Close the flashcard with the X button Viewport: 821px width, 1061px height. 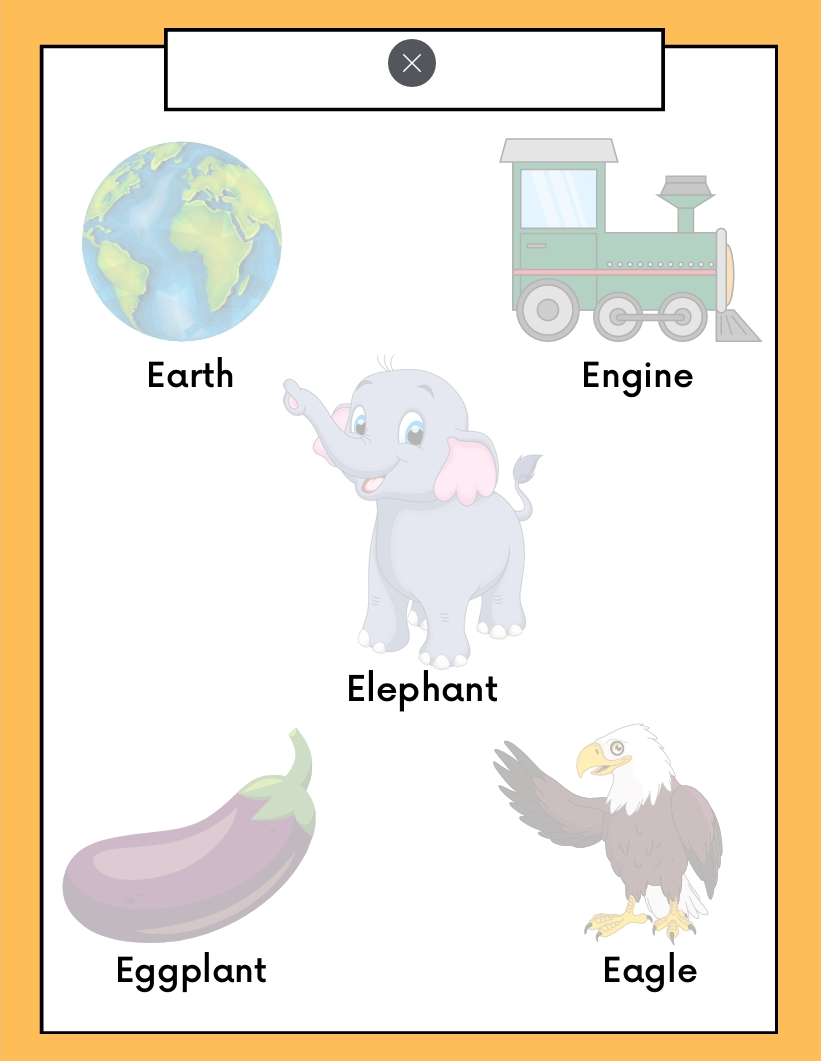(411, 62)
